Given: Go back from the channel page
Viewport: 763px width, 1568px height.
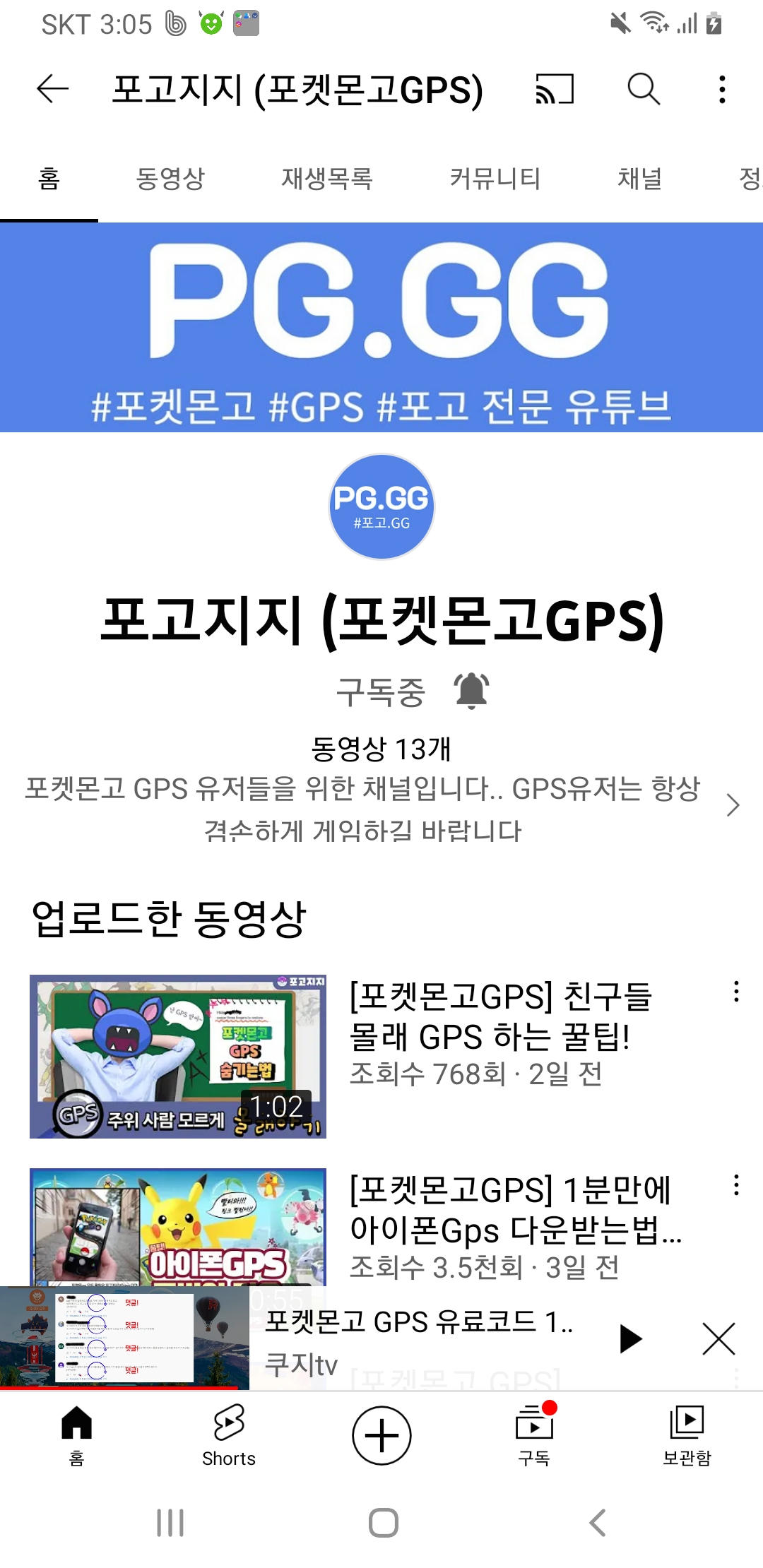Looking at the screenshot, I should (52, 90).
